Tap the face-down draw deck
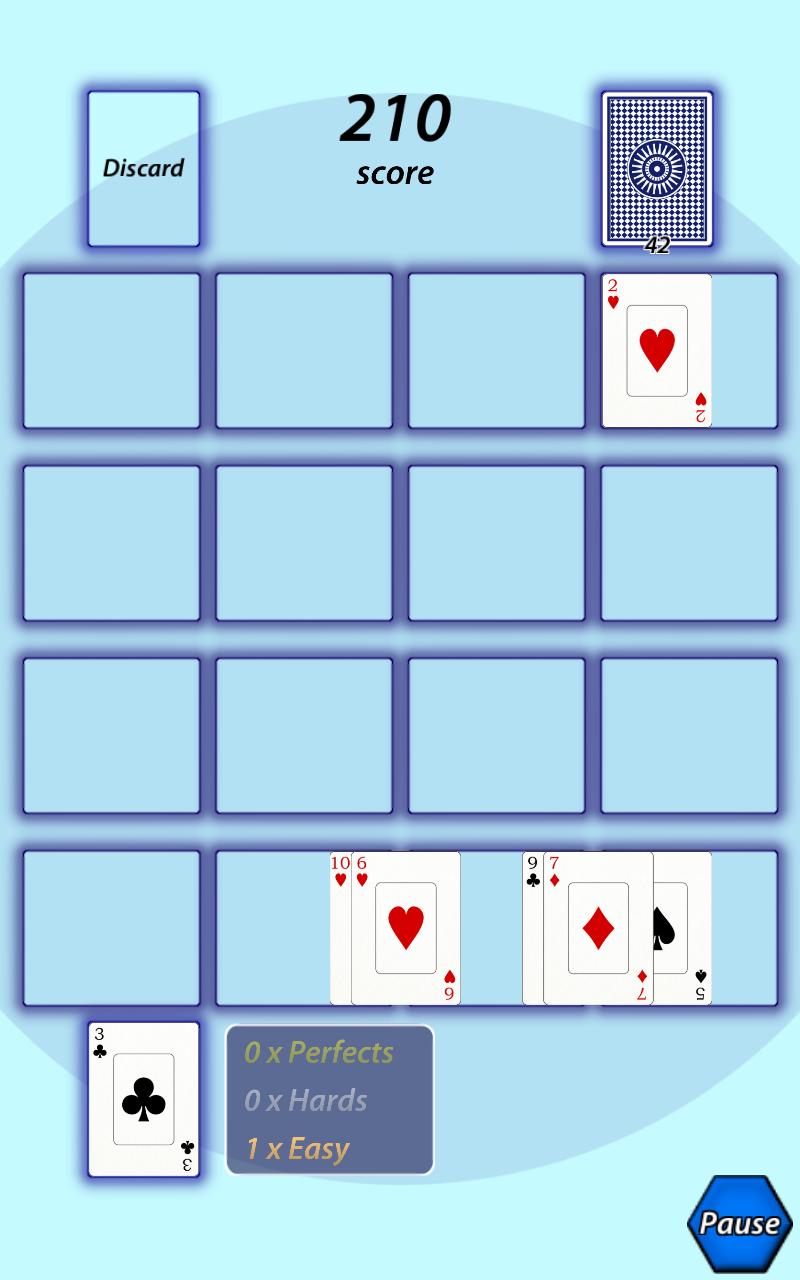The width and height of the screenshot is (800, 1280). pos(656,168)
